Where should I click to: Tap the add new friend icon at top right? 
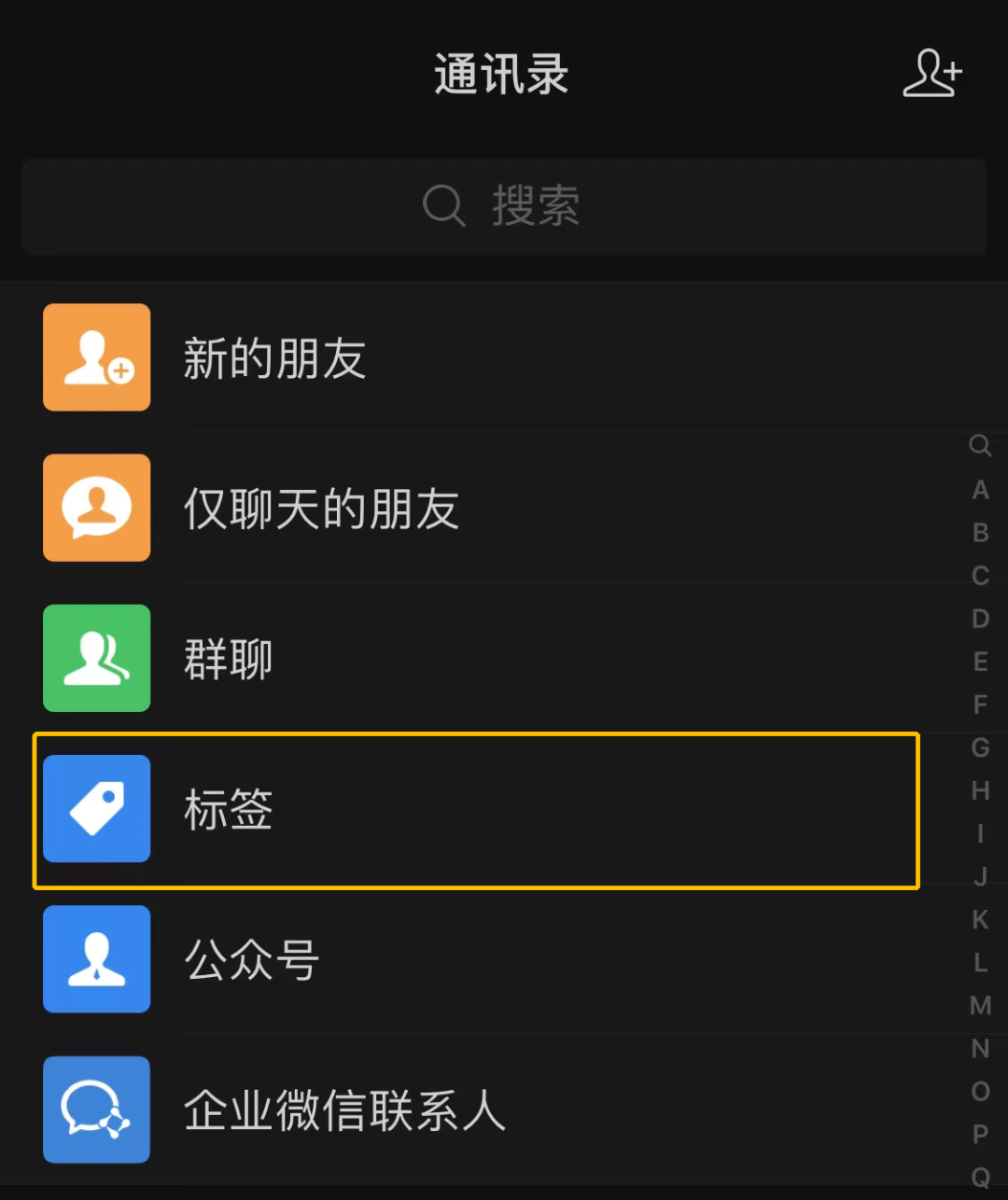click(931, 74)
